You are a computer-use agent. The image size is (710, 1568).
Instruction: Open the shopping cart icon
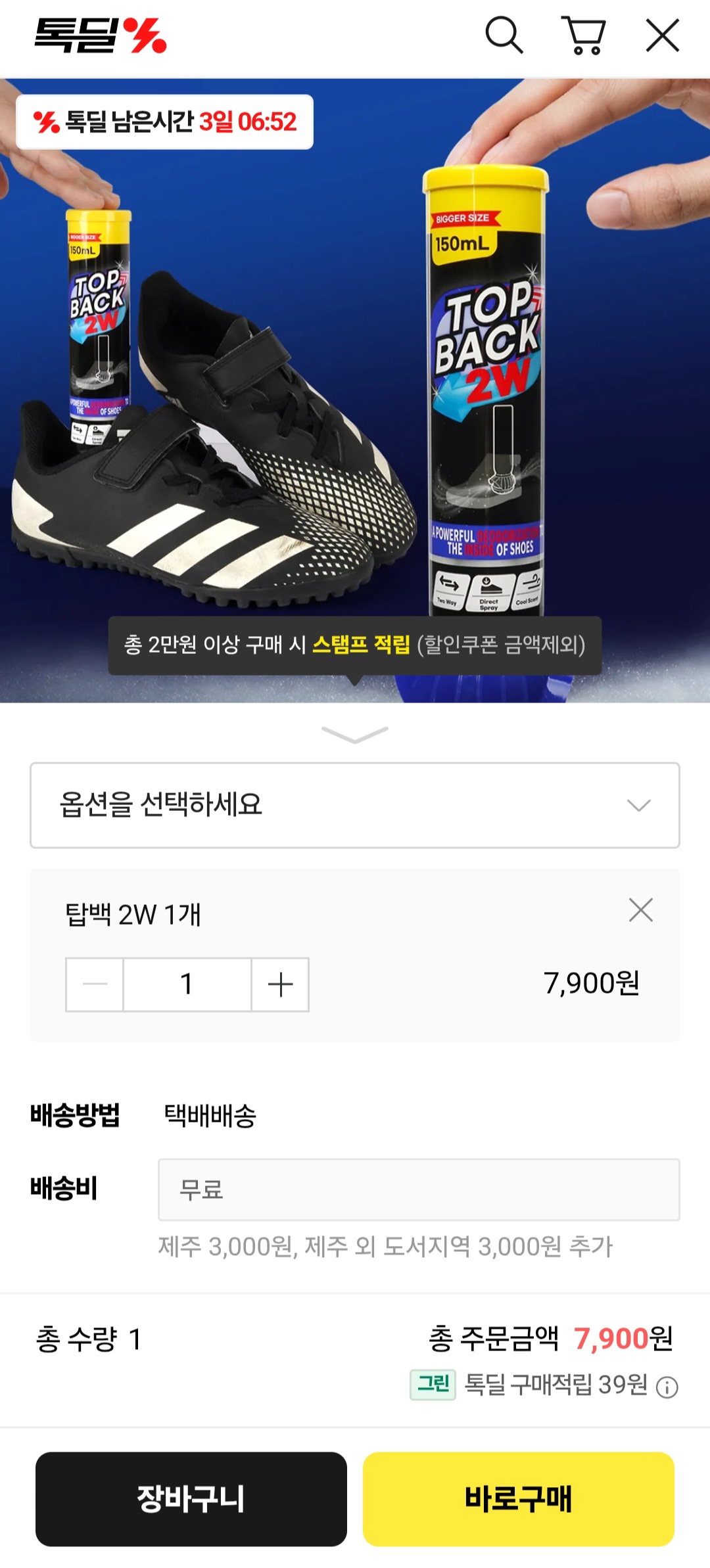click(583, 35)
